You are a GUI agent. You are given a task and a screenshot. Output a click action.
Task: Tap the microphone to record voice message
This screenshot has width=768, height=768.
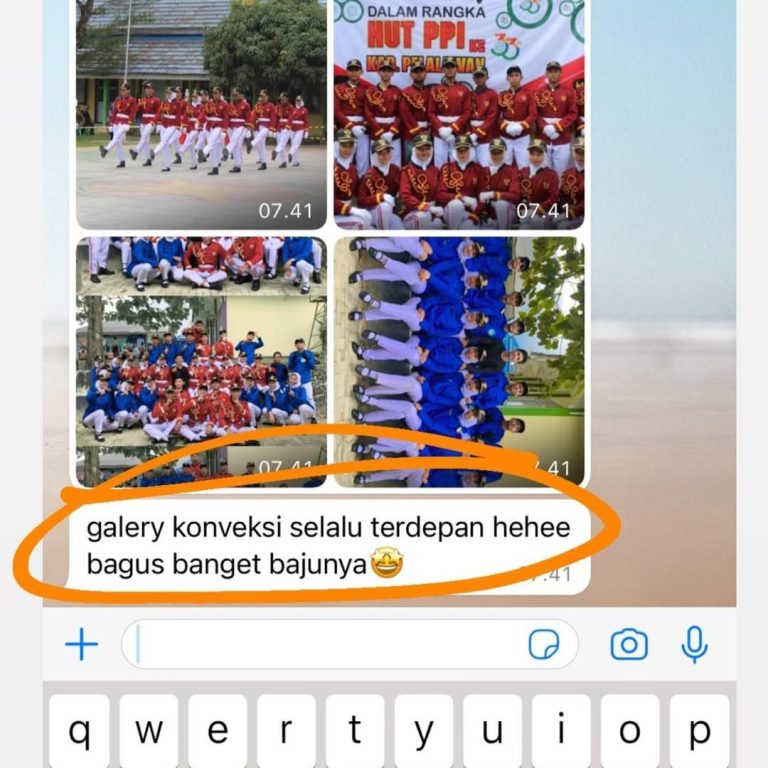(694, 645)
